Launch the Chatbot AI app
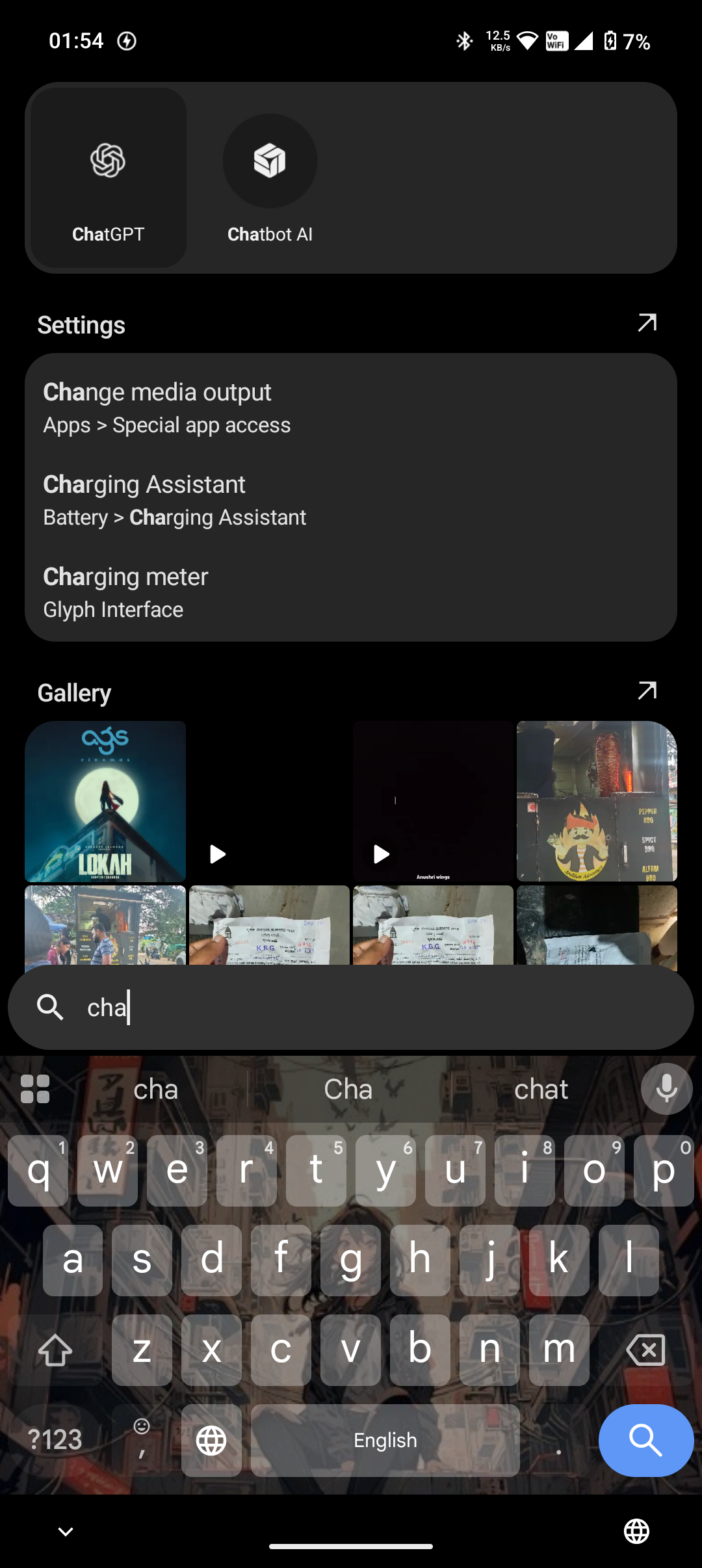 click(270, 177)
